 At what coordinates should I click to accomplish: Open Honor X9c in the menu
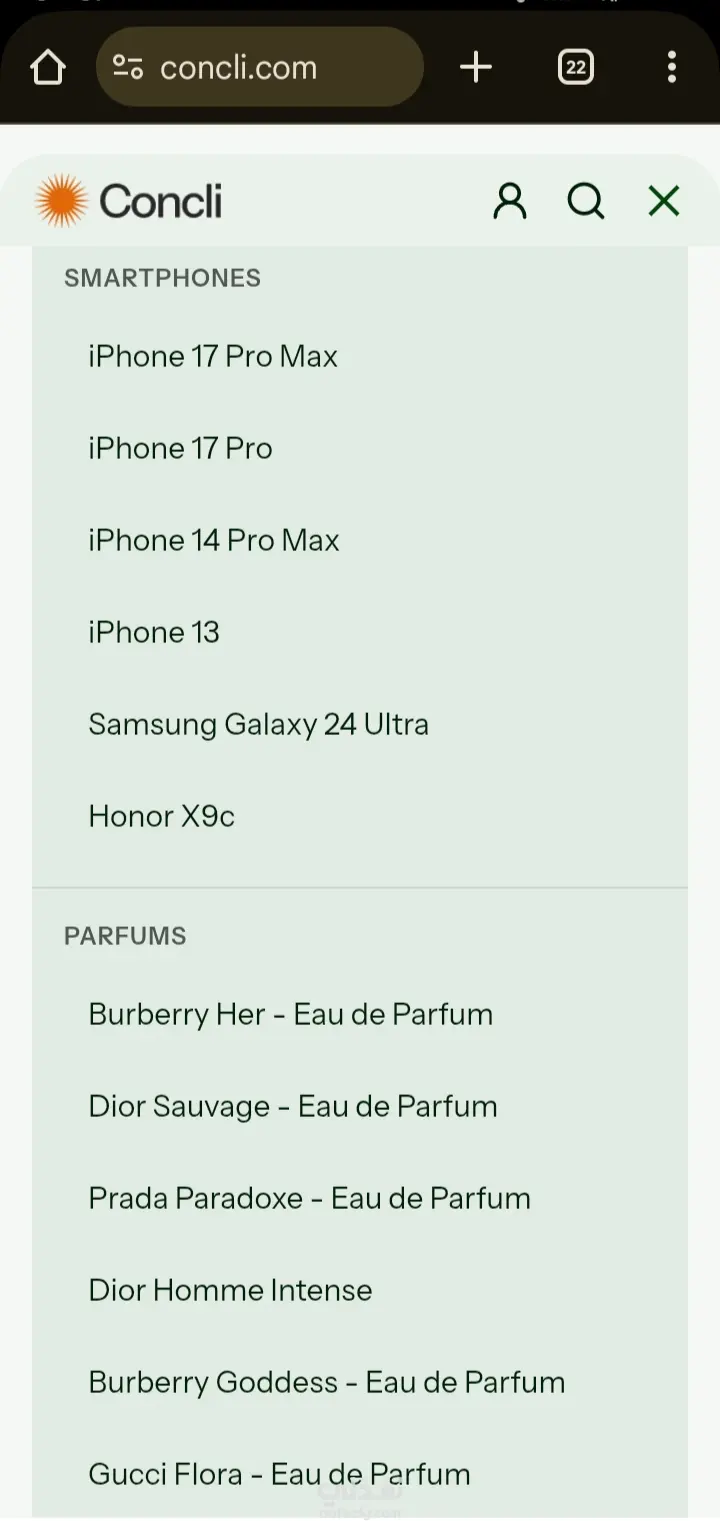(161, 817)
